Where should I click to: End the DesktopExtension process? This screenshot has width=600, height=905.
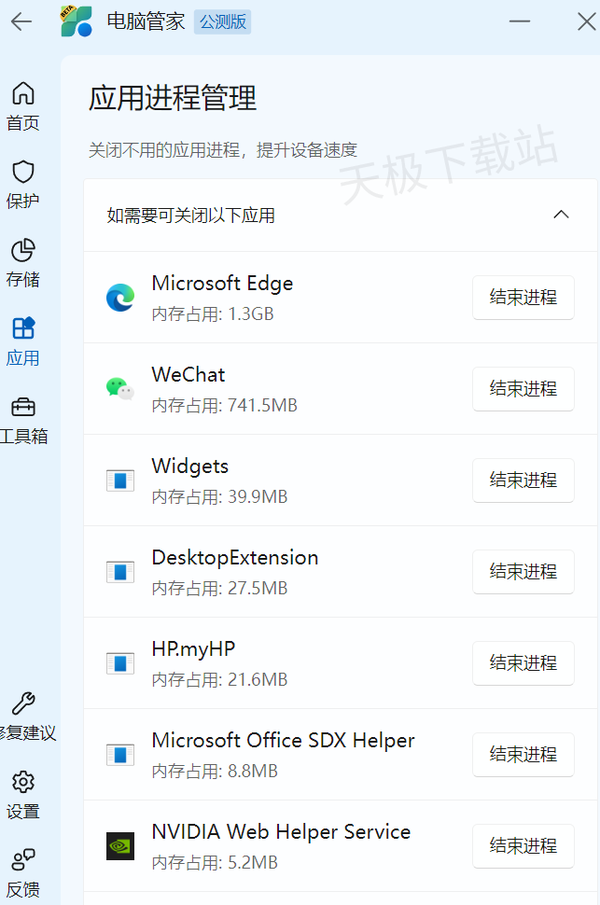click(x=523, y=572)
